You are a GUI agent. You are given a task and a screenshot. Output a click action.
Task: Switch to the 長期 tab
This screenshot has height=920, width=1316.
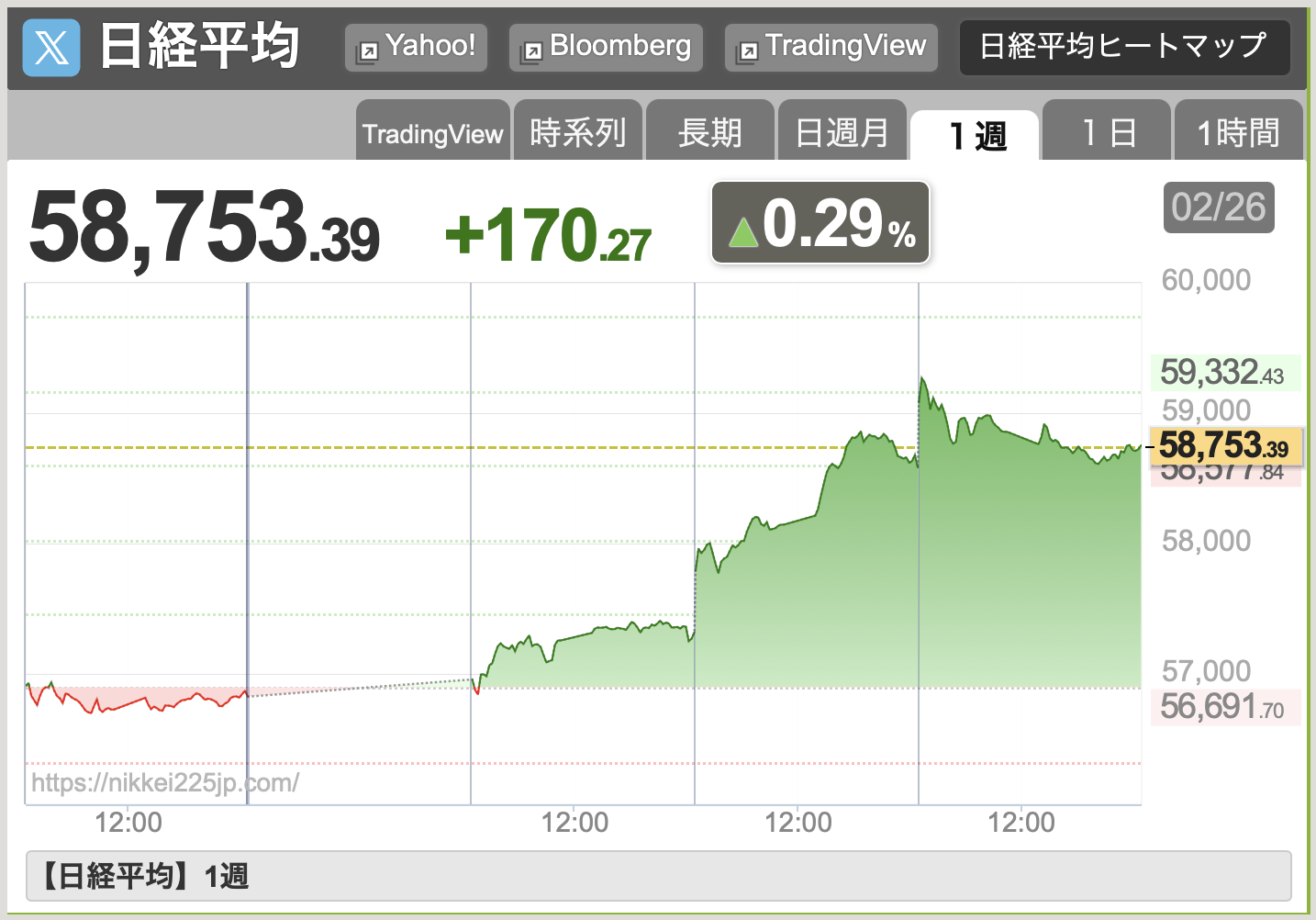tap(709, 133)
